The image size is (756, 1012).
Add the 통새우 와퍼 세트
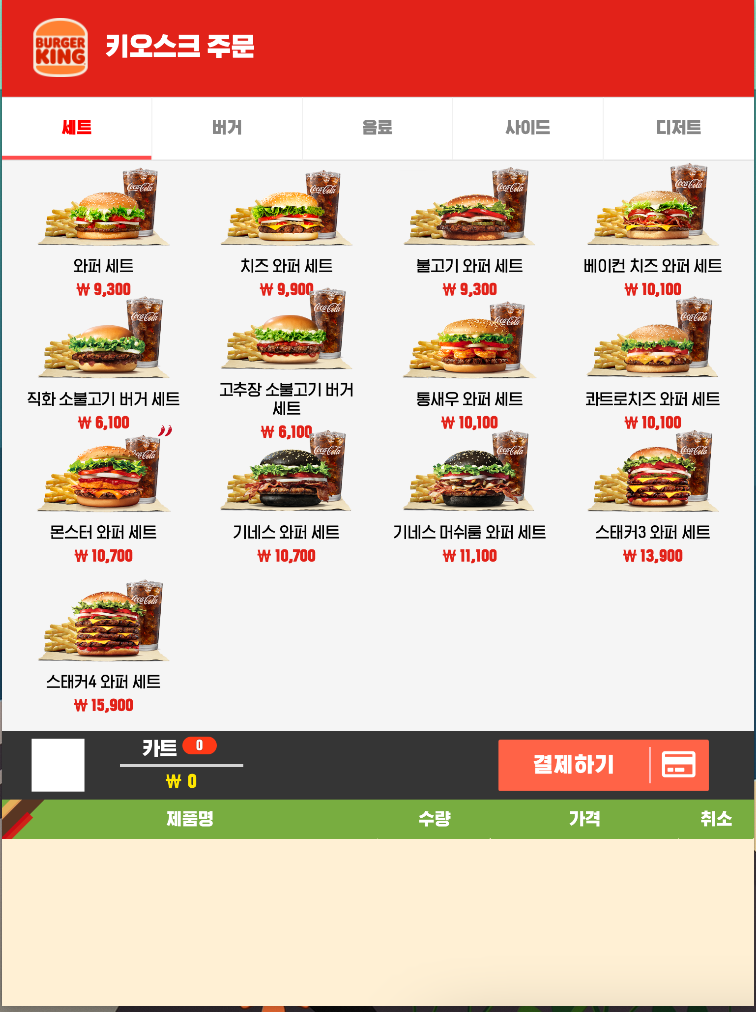469,346
